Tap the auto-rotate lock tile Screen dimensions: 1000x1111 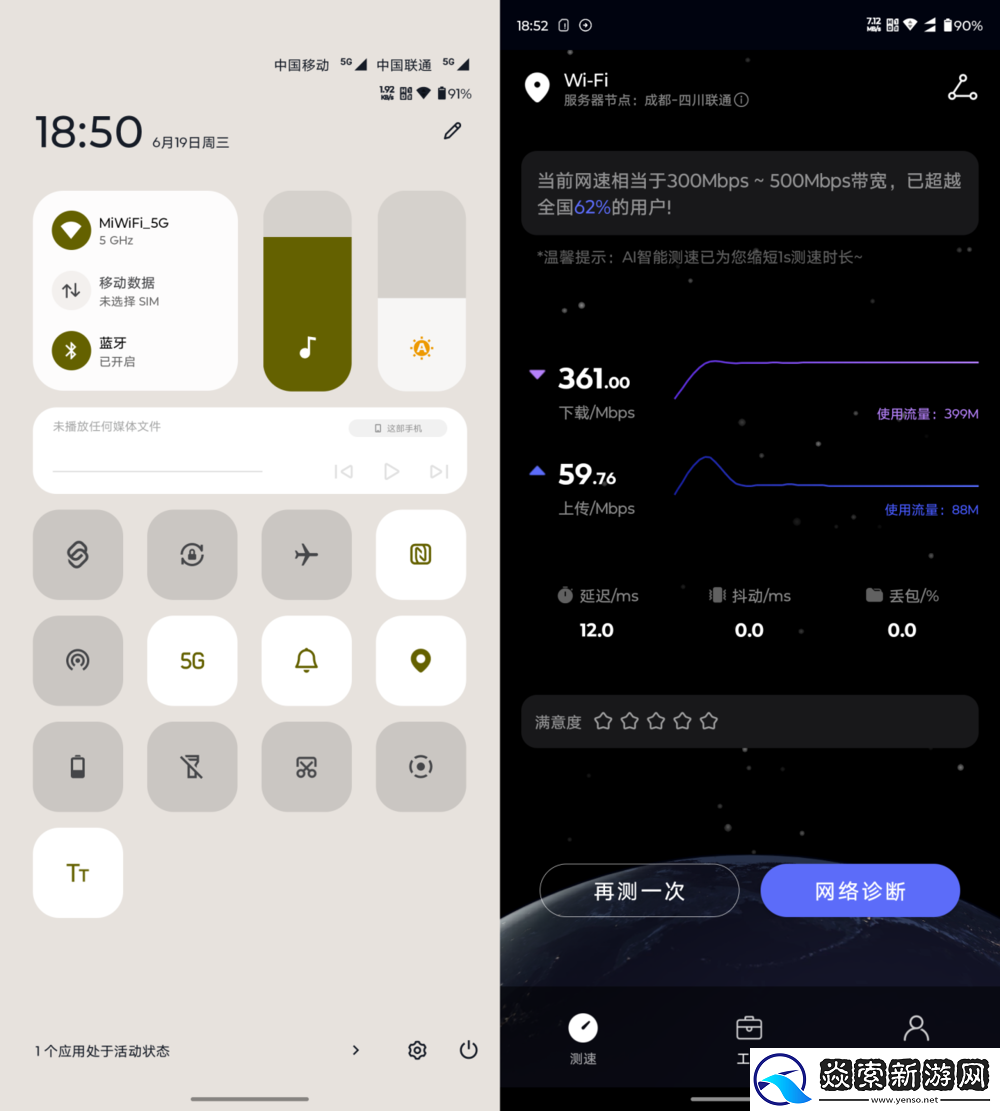[x=192, y=555]
